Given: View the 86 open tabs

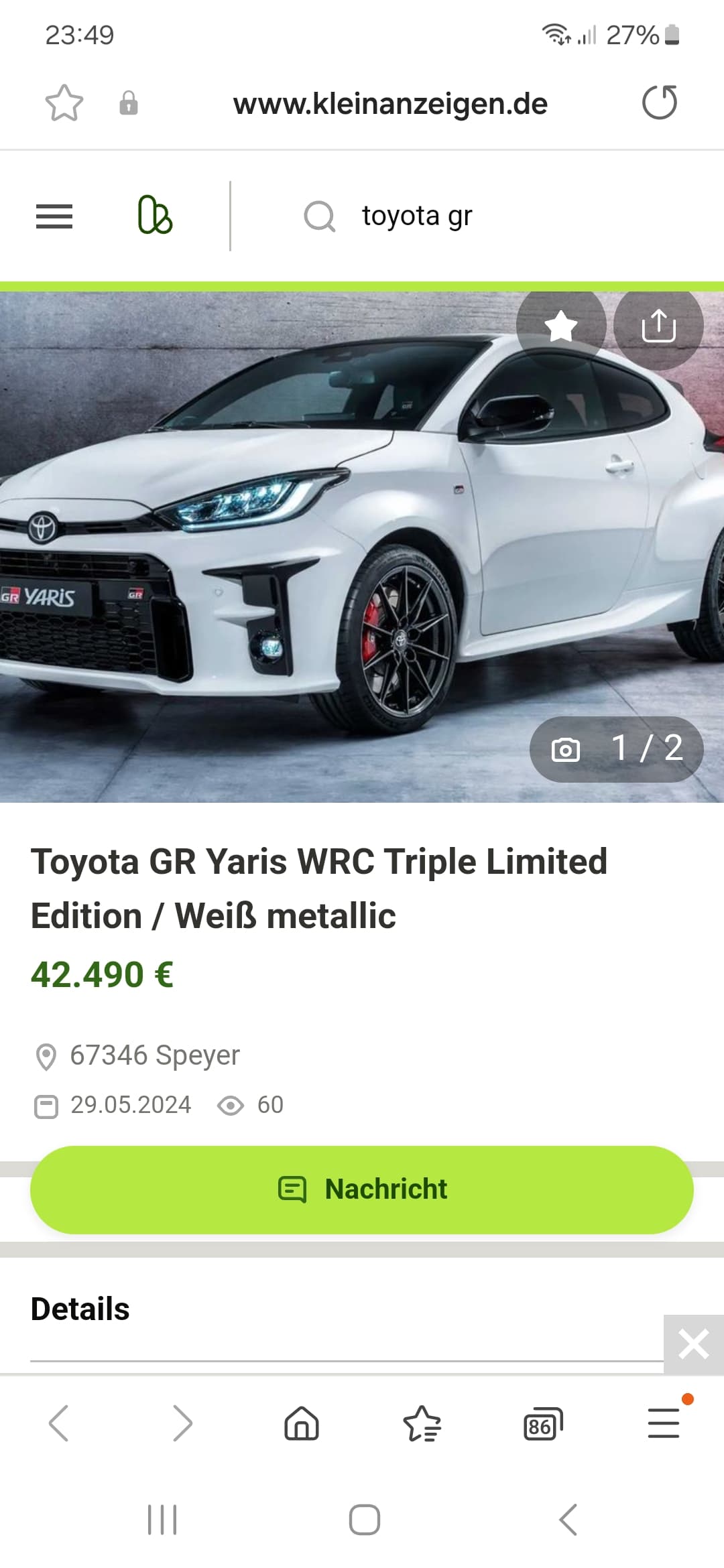Looking at the screenshot, I should (x=543, y=1423).
